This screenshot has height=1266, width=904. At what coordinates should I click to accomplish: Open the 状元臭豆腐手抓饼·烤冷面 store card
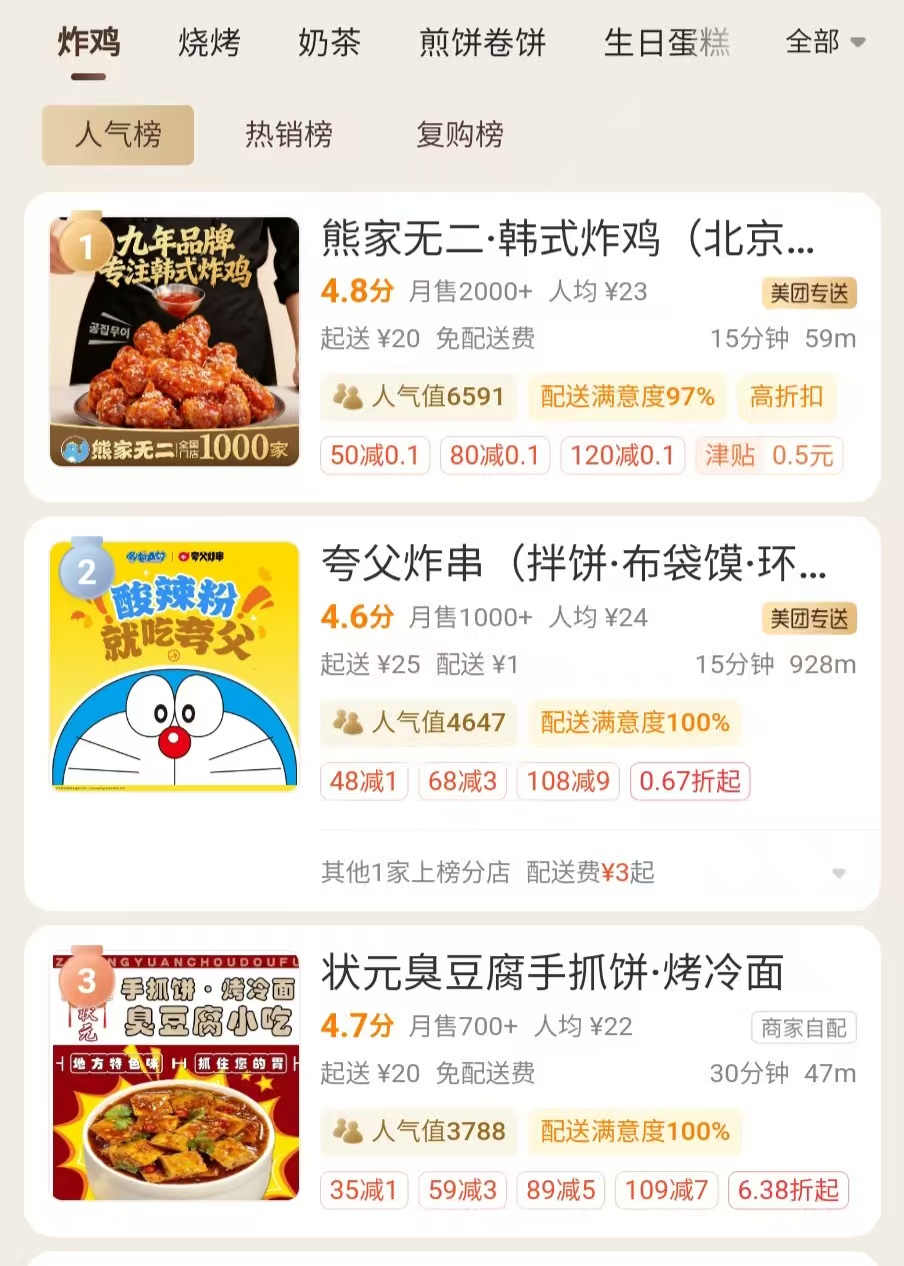(552, 972)
